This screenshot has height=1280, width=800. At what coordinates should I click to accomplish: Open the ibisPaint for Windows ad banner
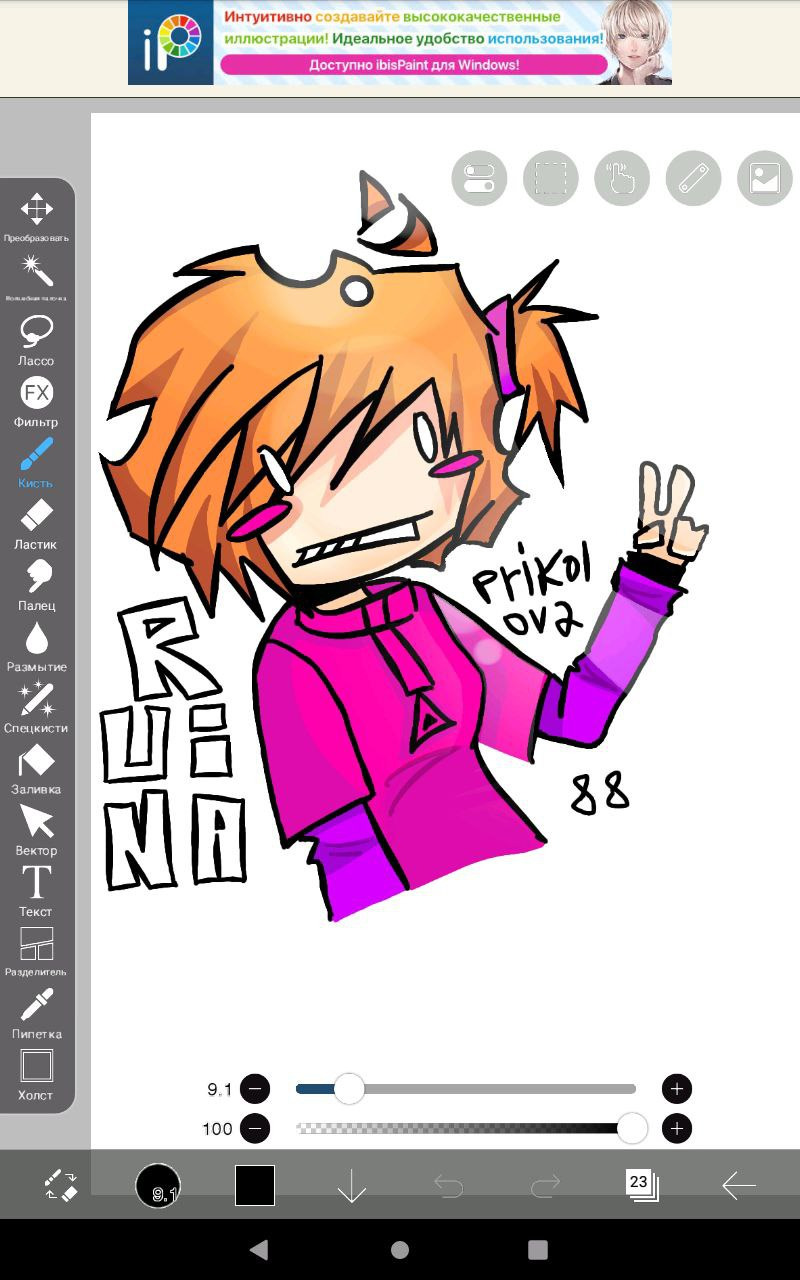point(400,42)
